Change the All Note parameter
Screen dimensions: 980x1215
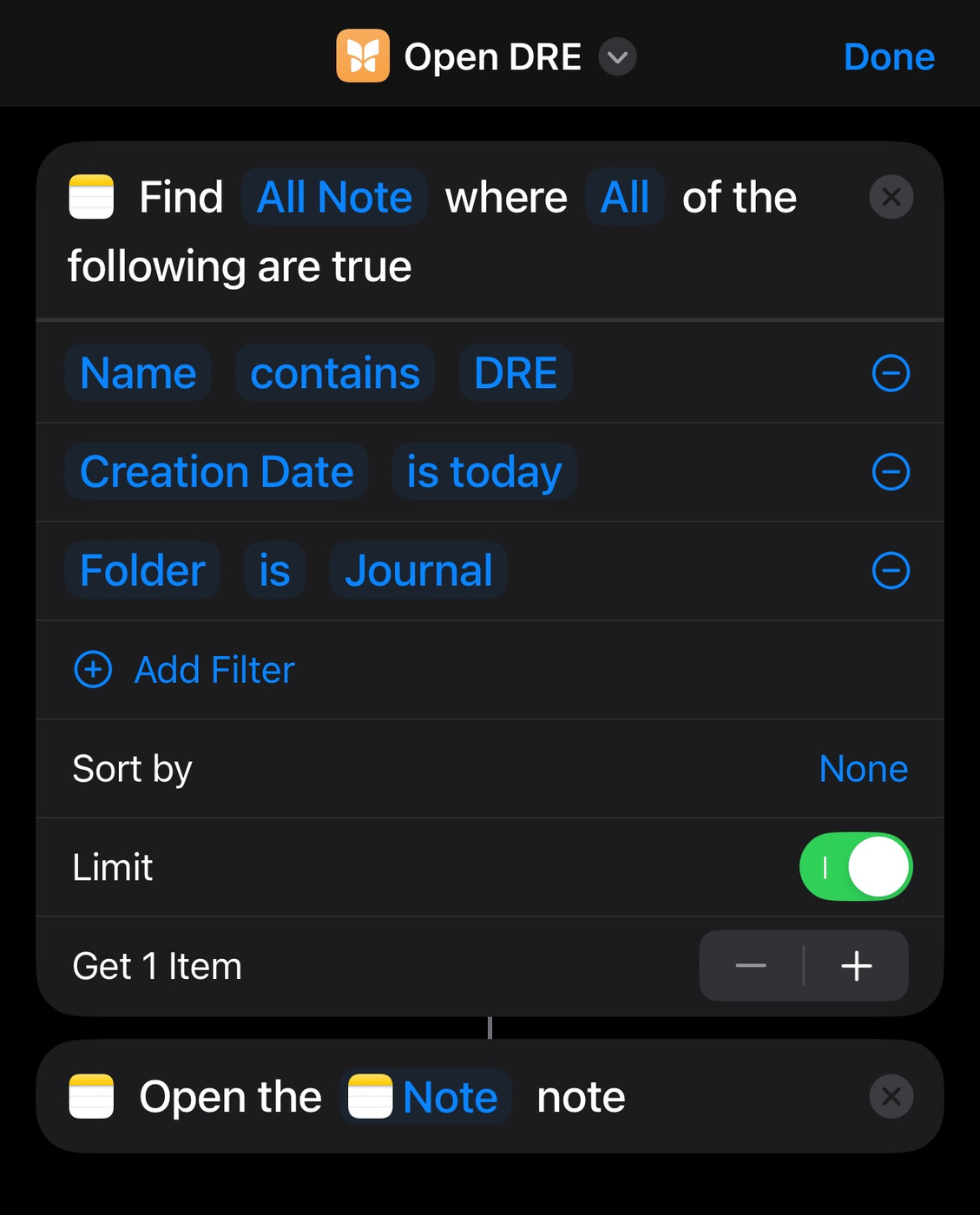coord(334,197)
